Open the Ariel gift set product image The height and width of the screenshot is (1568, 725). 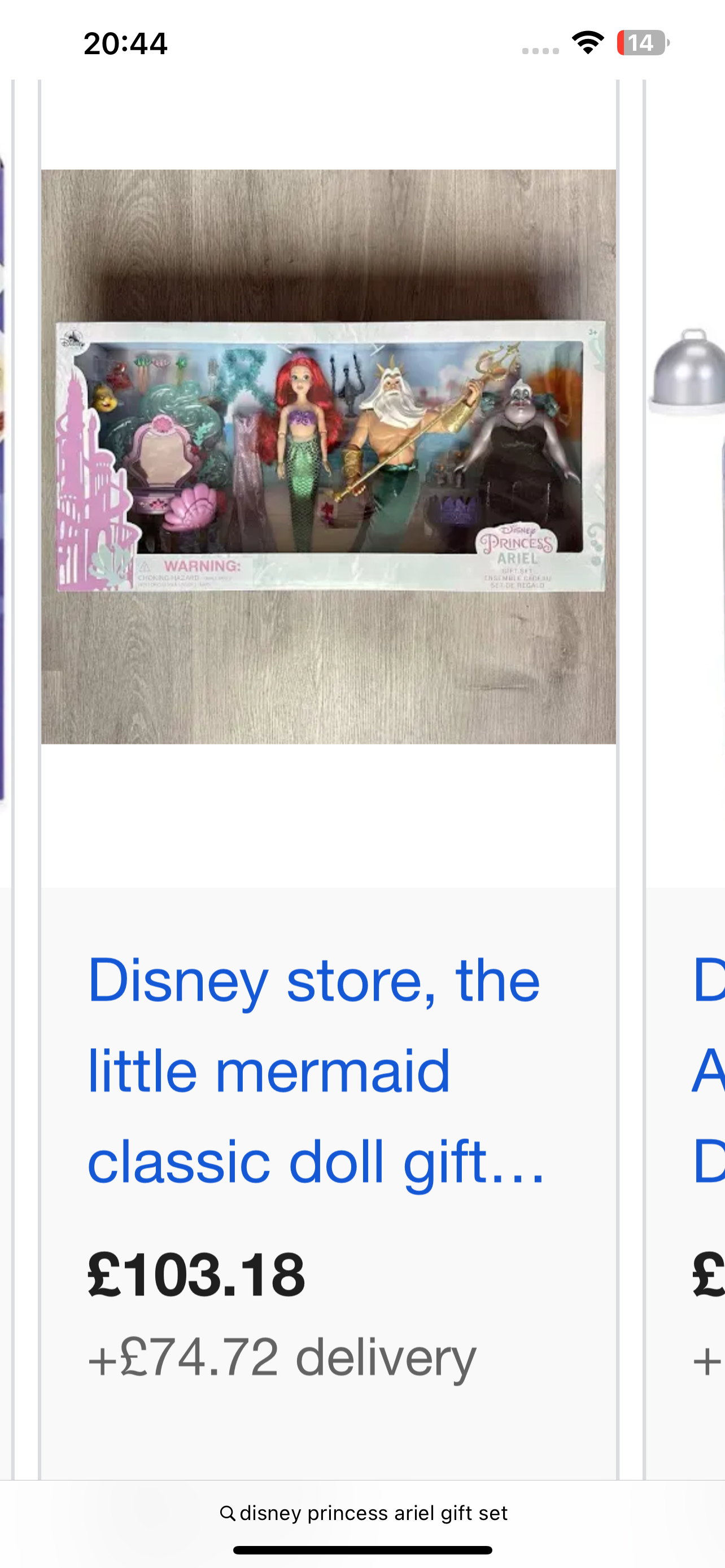(x=329, y=457)
